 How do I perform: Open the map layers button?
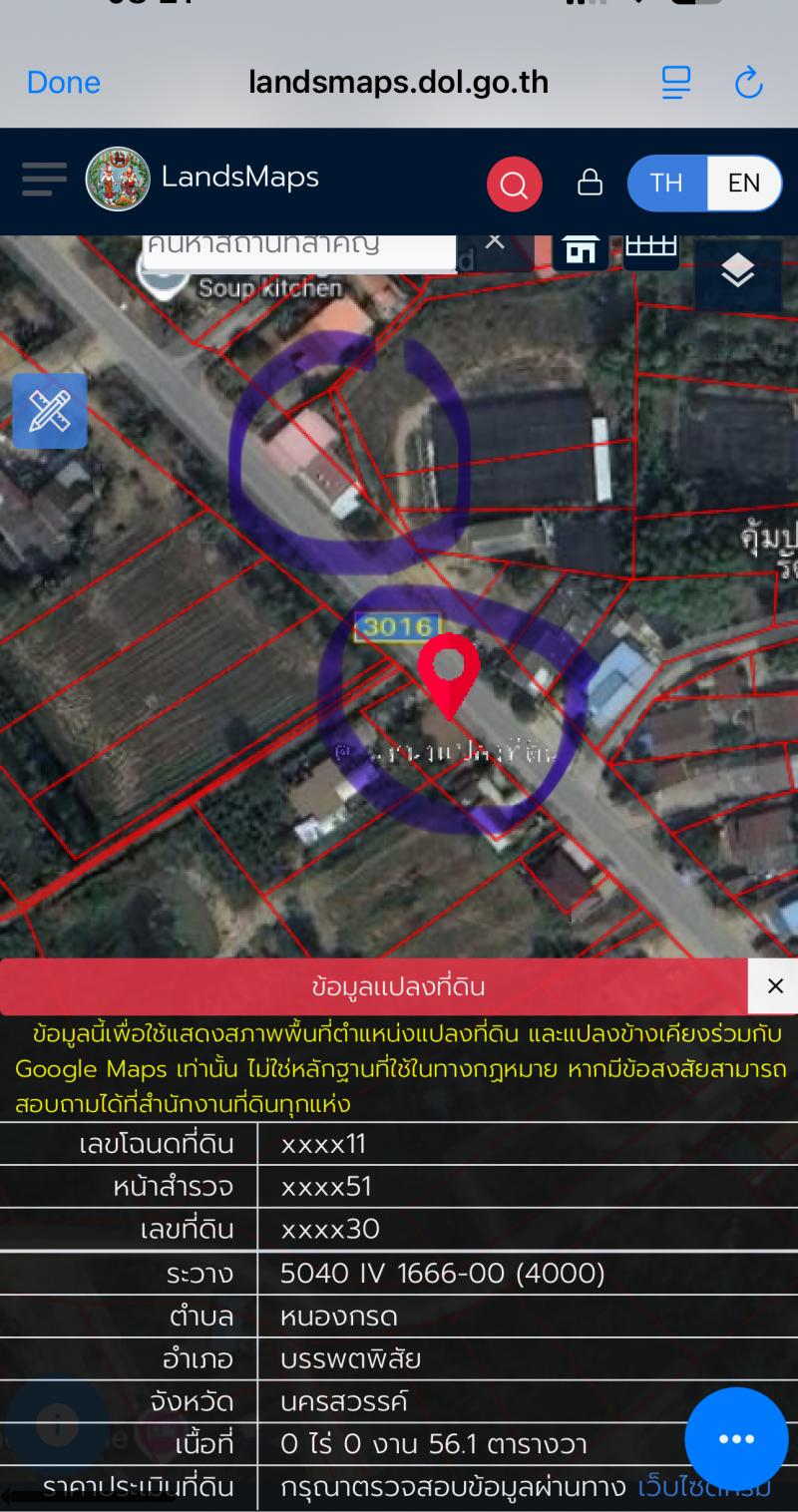[737, 270]
